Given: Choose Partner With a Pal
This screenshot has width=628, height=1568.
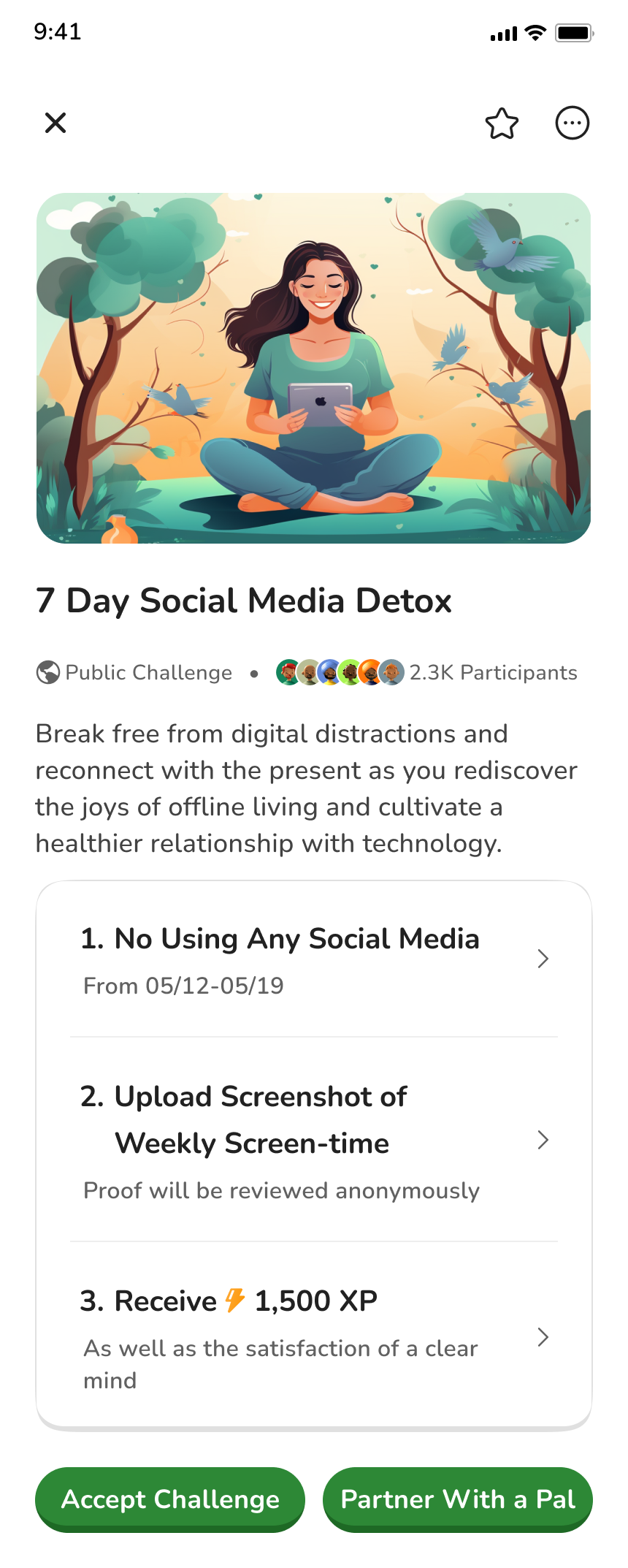Looking at the screenshot, I should [458, 1499].
